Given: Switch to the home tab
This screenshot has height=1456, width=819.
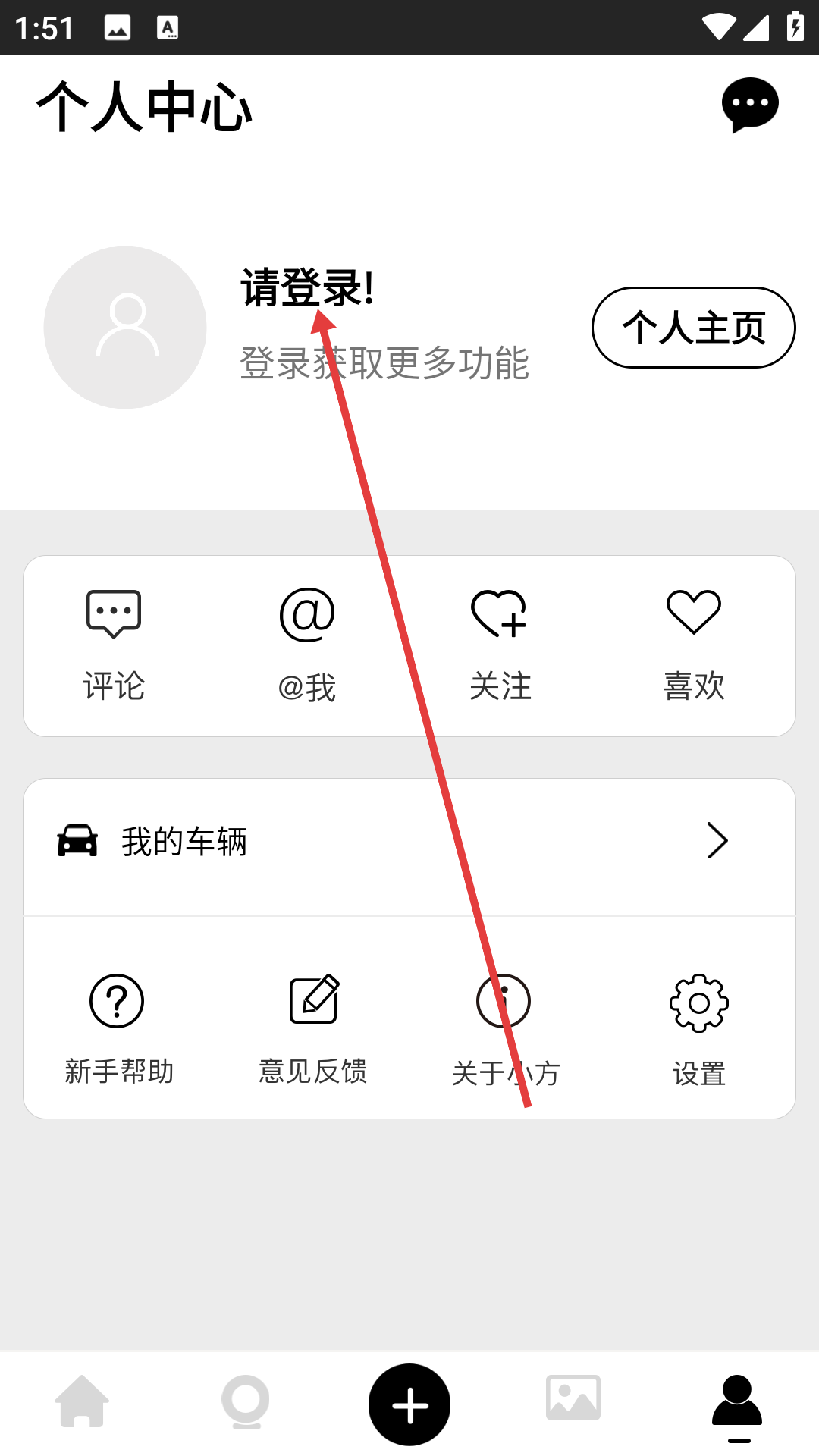Looking at the screenshot, I should point(82,1401).
